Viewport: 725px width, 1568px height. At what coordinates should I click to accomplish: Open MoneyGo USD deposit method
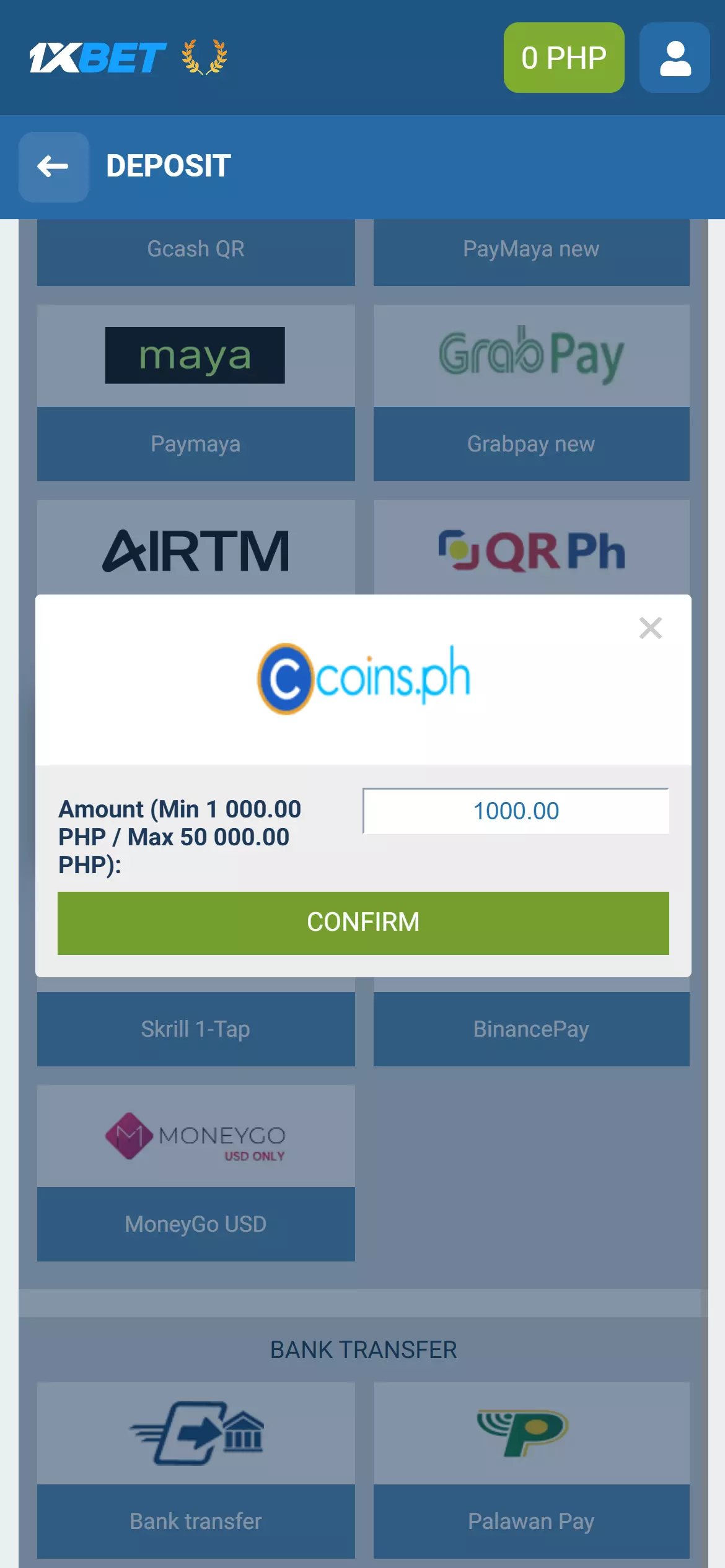[x=196, y=1172]
